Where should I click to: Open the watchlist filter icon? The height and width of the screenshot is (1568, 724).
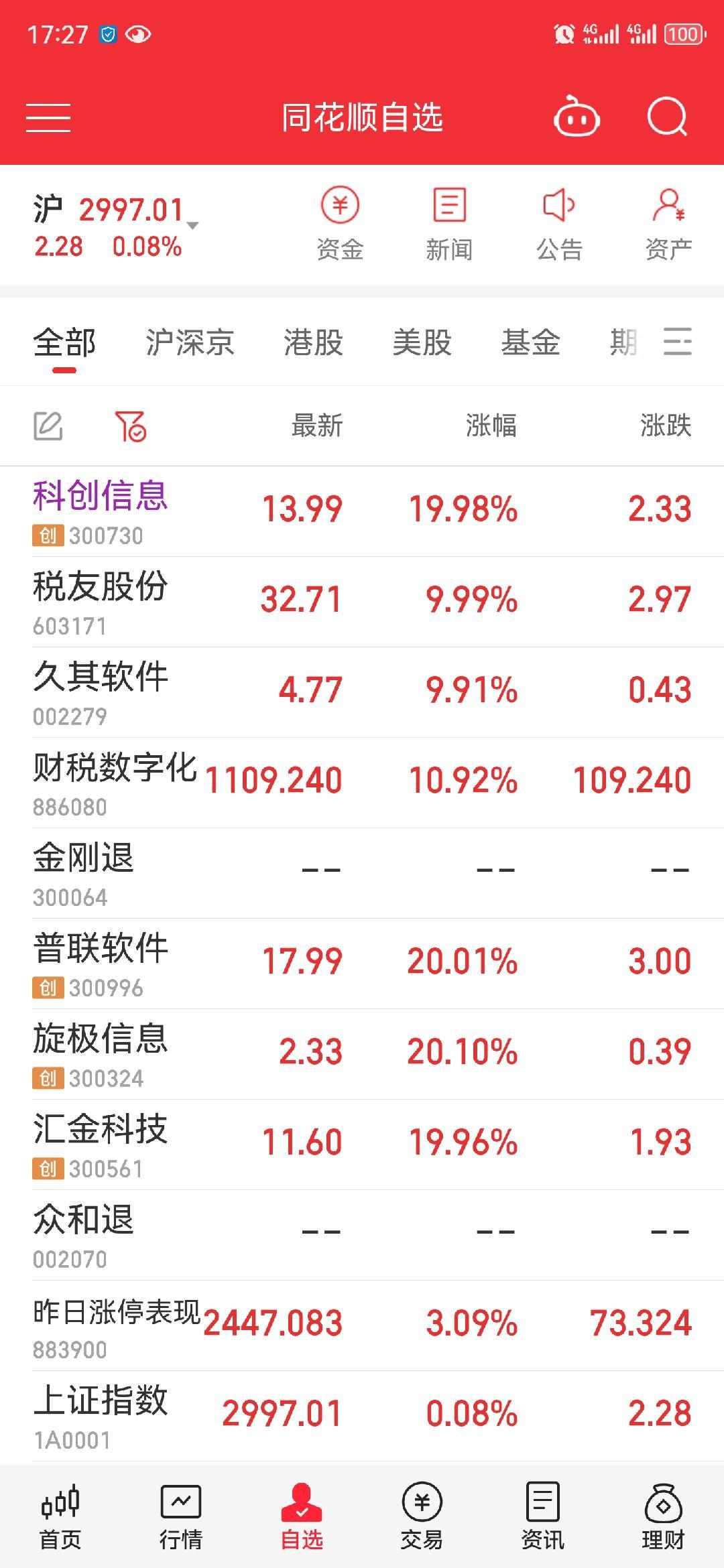click(131, 426)
